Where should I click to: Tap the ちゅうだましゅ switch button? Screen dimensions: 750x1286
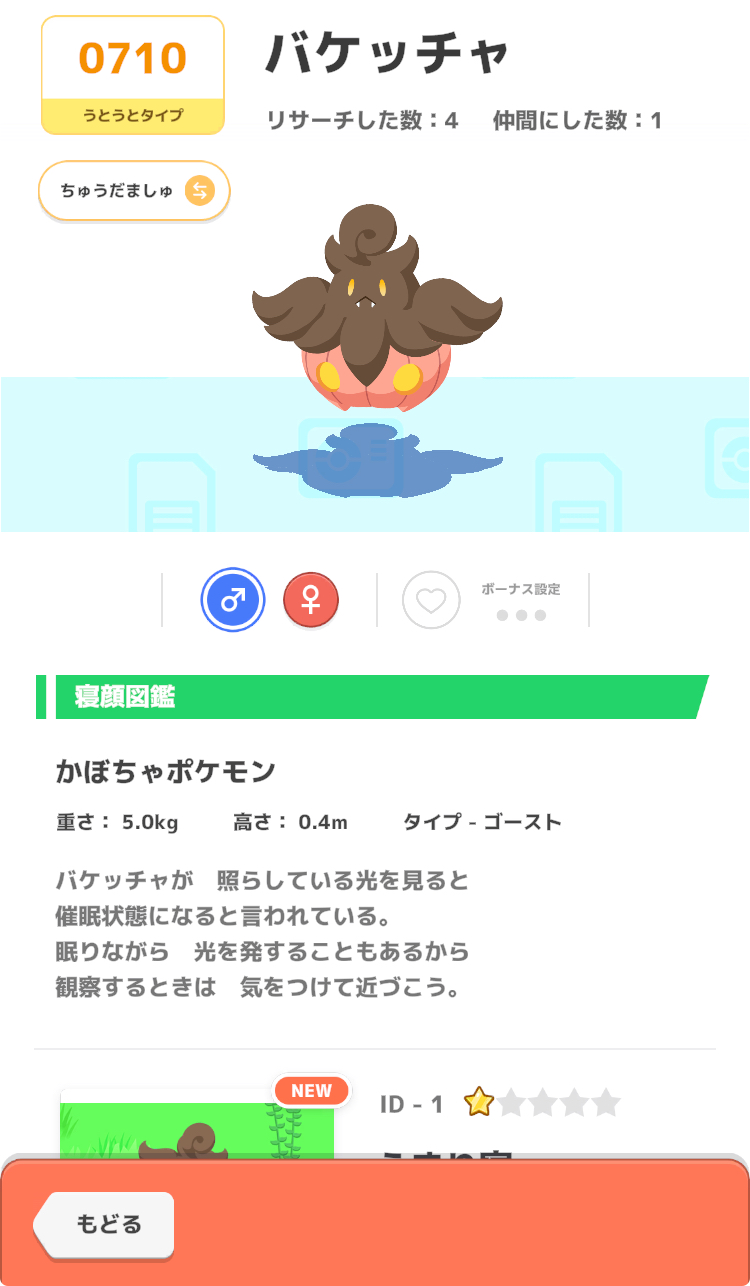[135, 190]
